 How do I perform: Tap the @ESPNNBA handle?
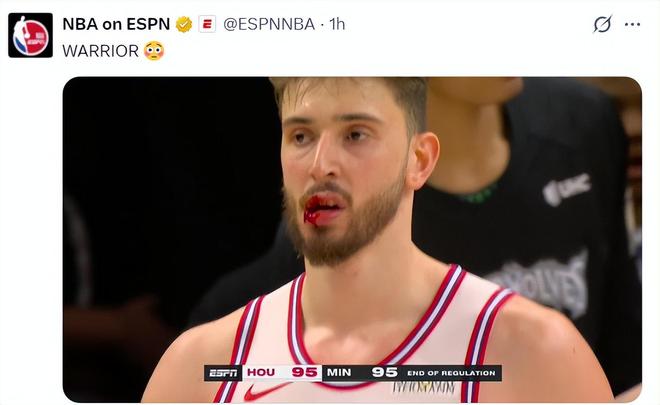point(268,24)
